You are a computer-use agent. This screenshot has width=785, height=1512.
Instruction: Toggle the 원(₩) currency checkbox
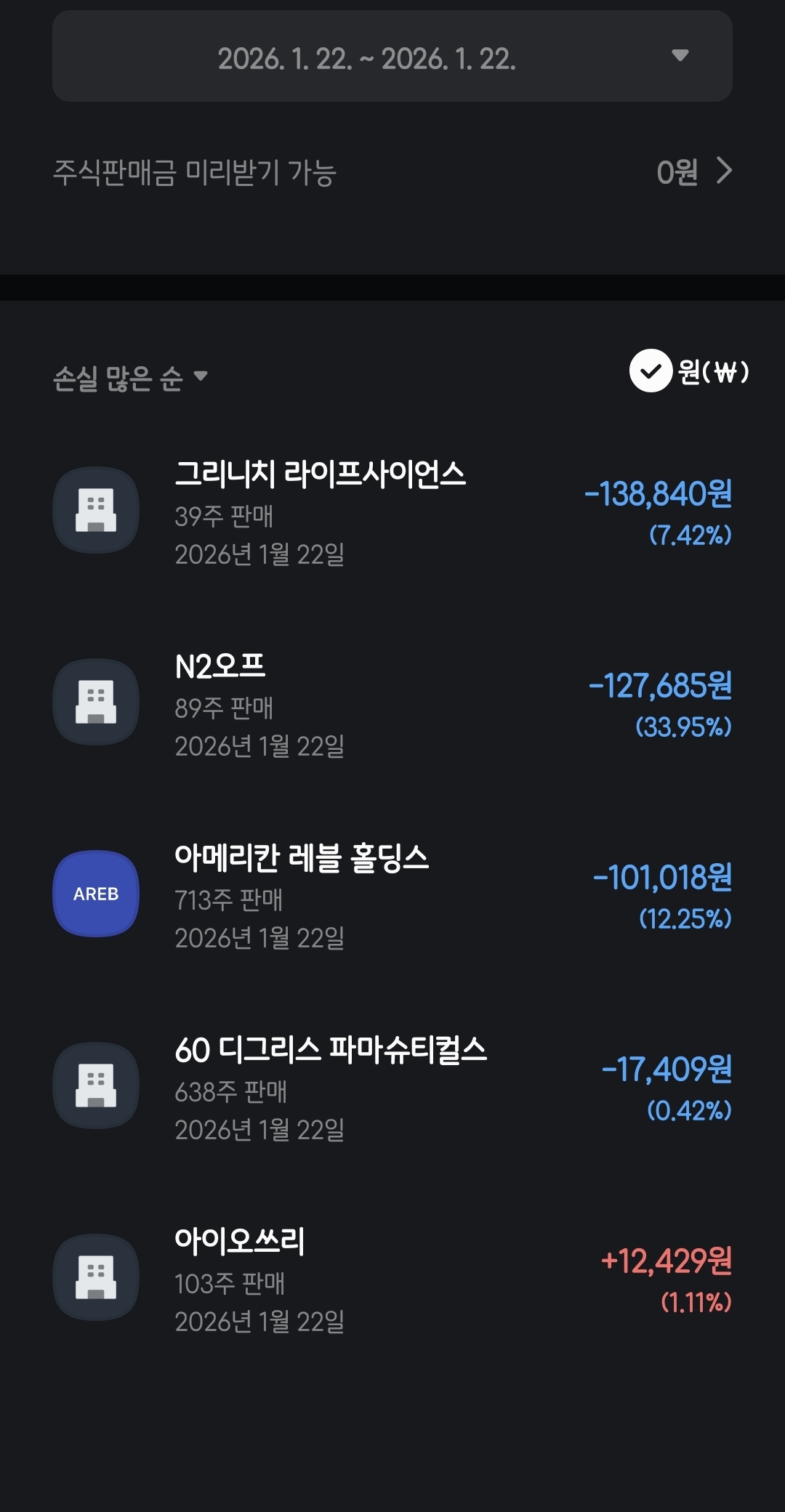pos(651,371)
